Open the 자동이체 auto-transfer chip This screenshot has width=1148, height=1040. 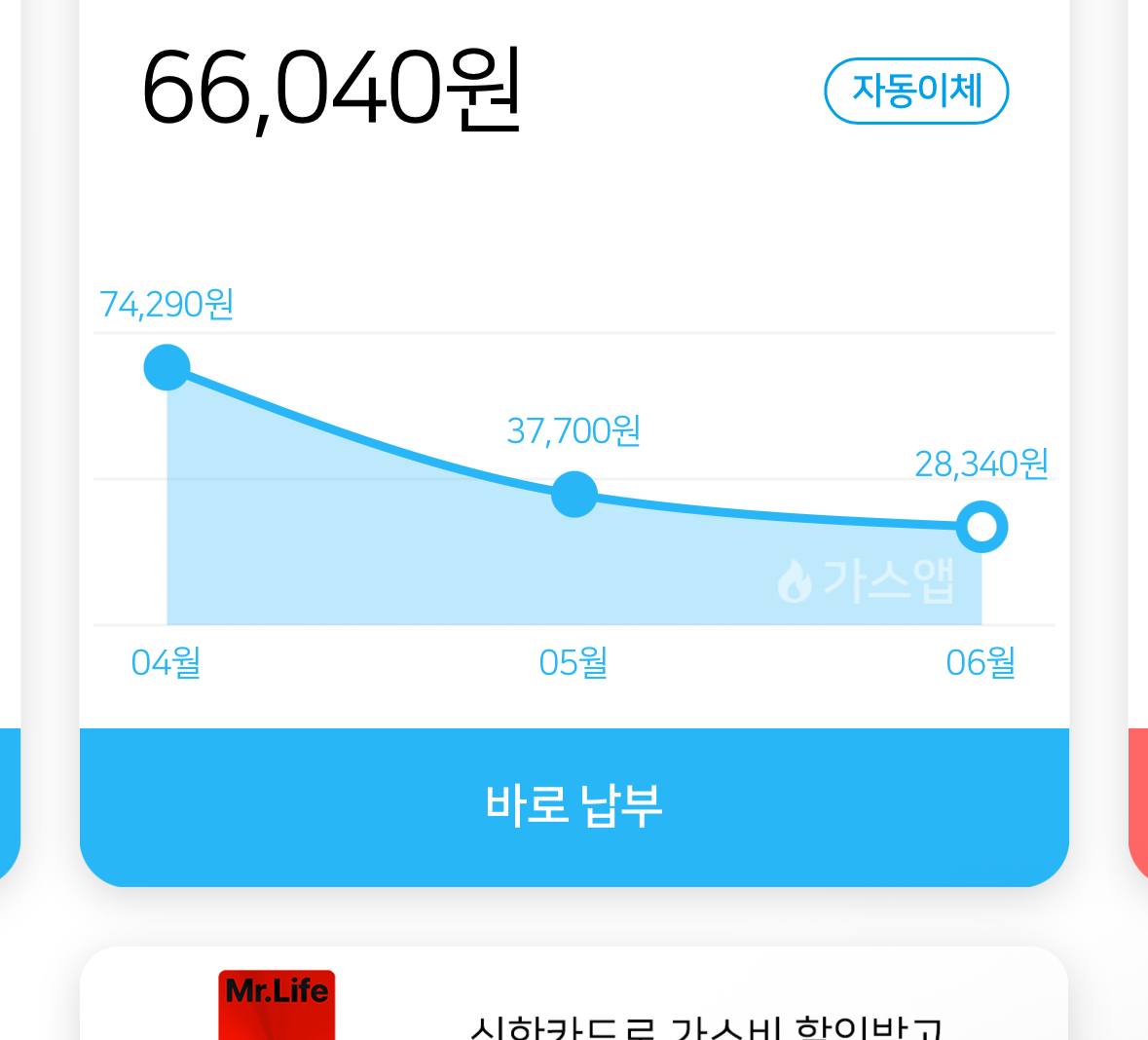pyautogui.click(x=916, y=91)
